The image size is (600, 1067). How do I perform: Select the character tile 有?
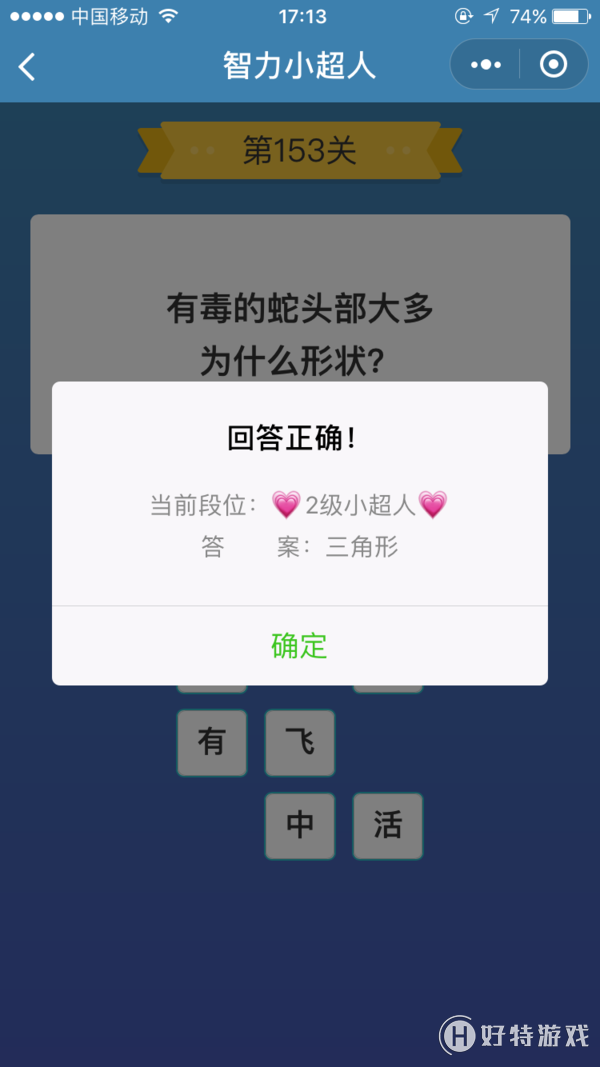212,742
